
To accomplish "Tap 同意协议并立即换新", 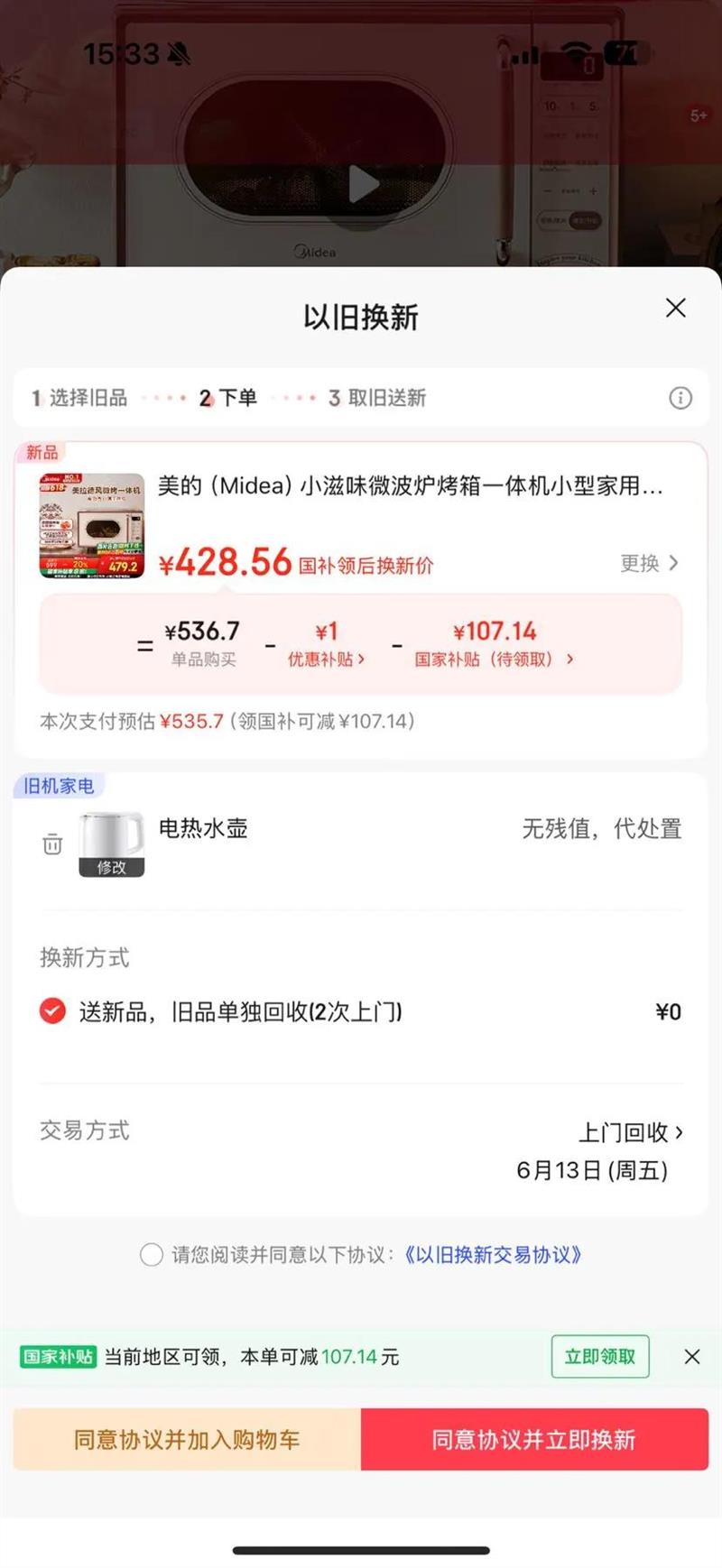I will click(x=534, y=1439).
